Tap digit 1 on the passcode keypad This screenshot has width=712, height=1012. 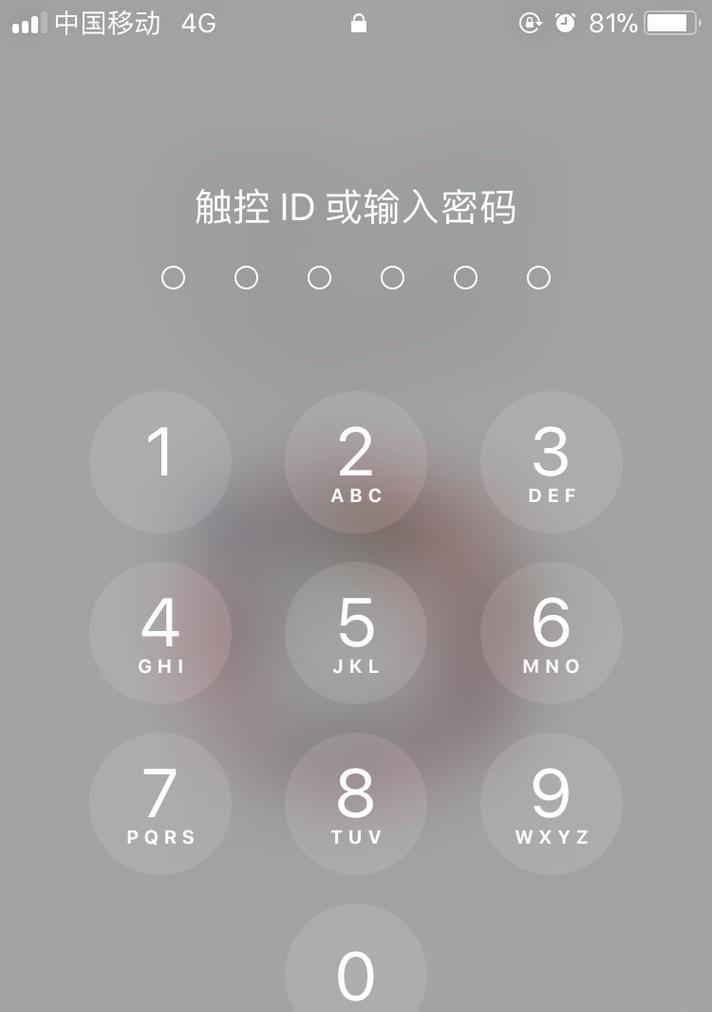(160, 461)
